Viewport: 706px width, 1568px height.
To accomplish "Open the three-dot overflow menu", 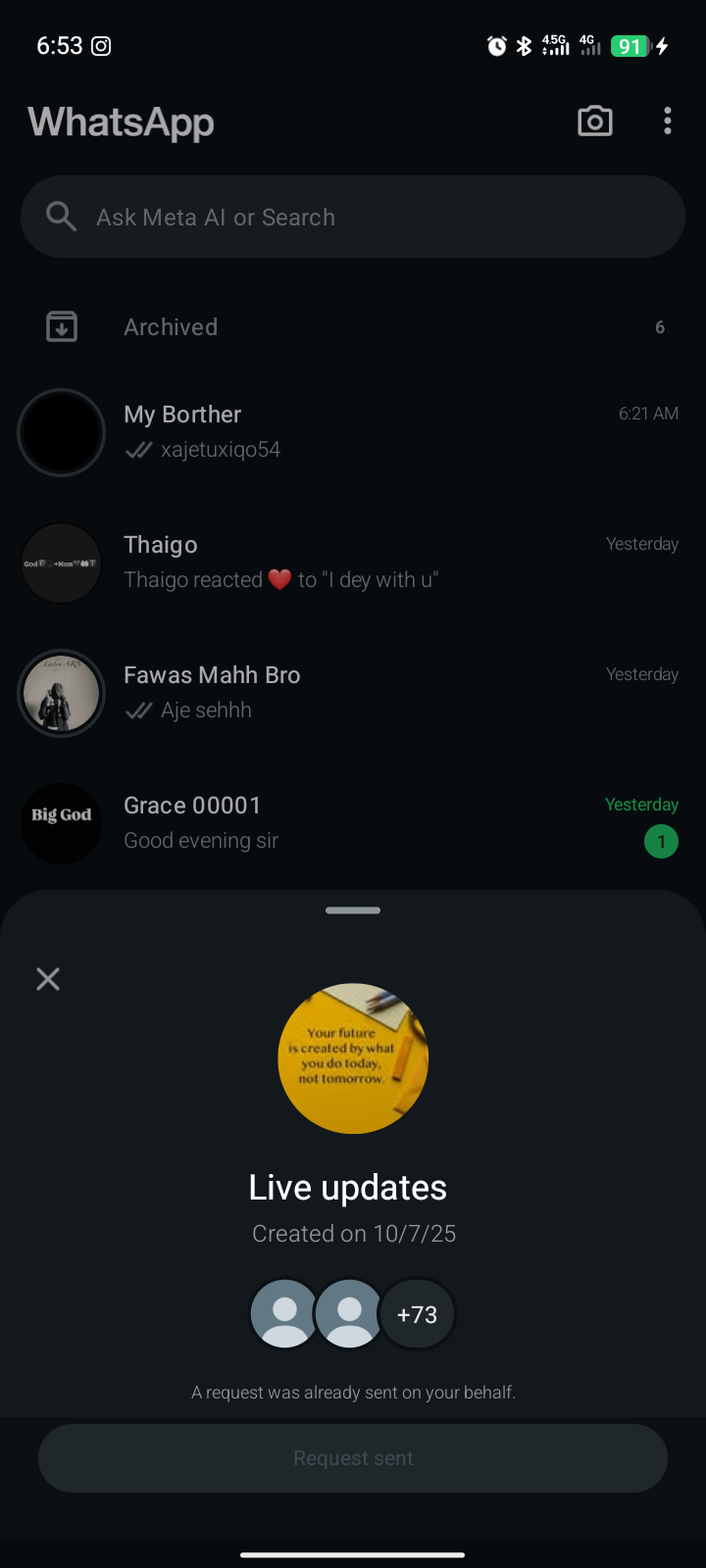I will coord(668,122).
